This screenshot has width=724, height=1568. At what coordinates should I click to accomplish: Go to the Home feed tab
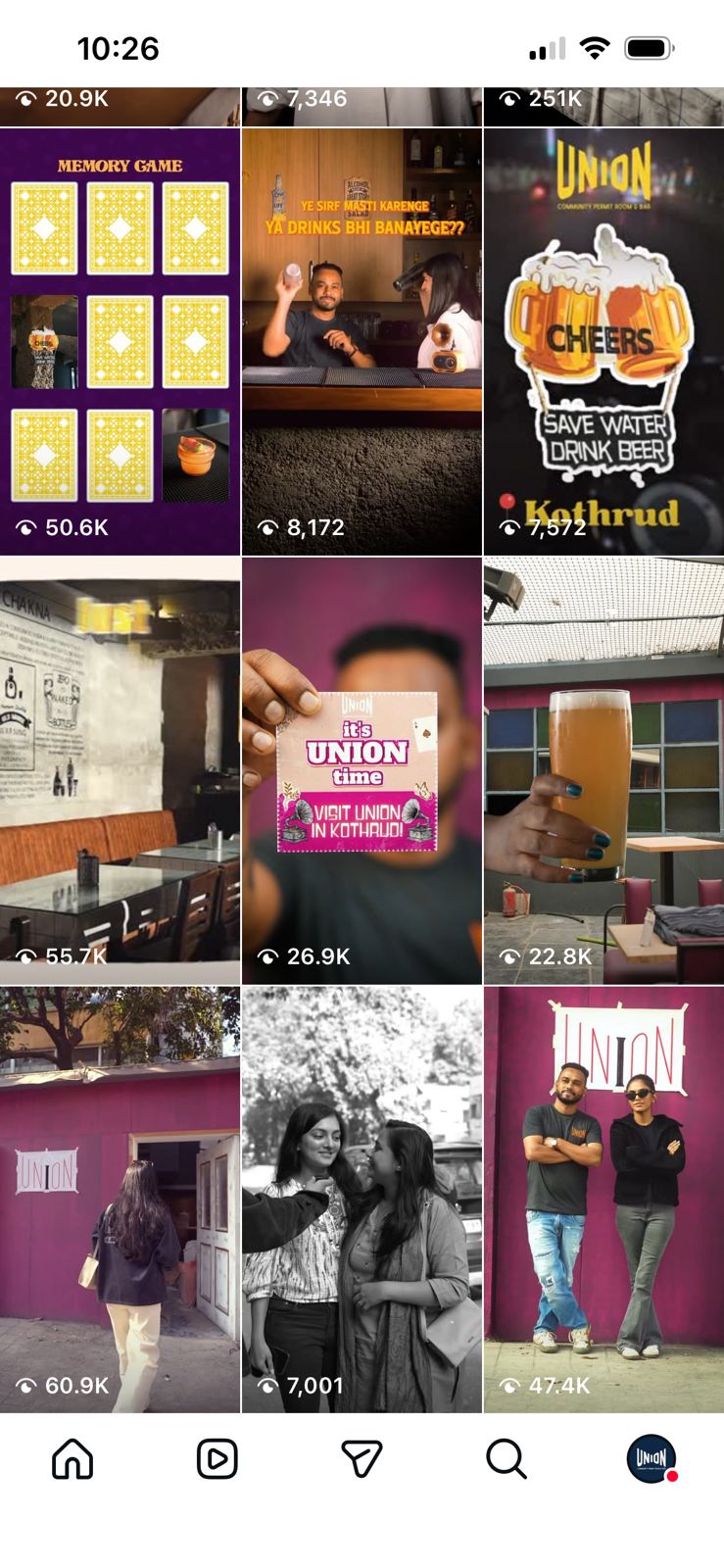(x=72, y=1458)
